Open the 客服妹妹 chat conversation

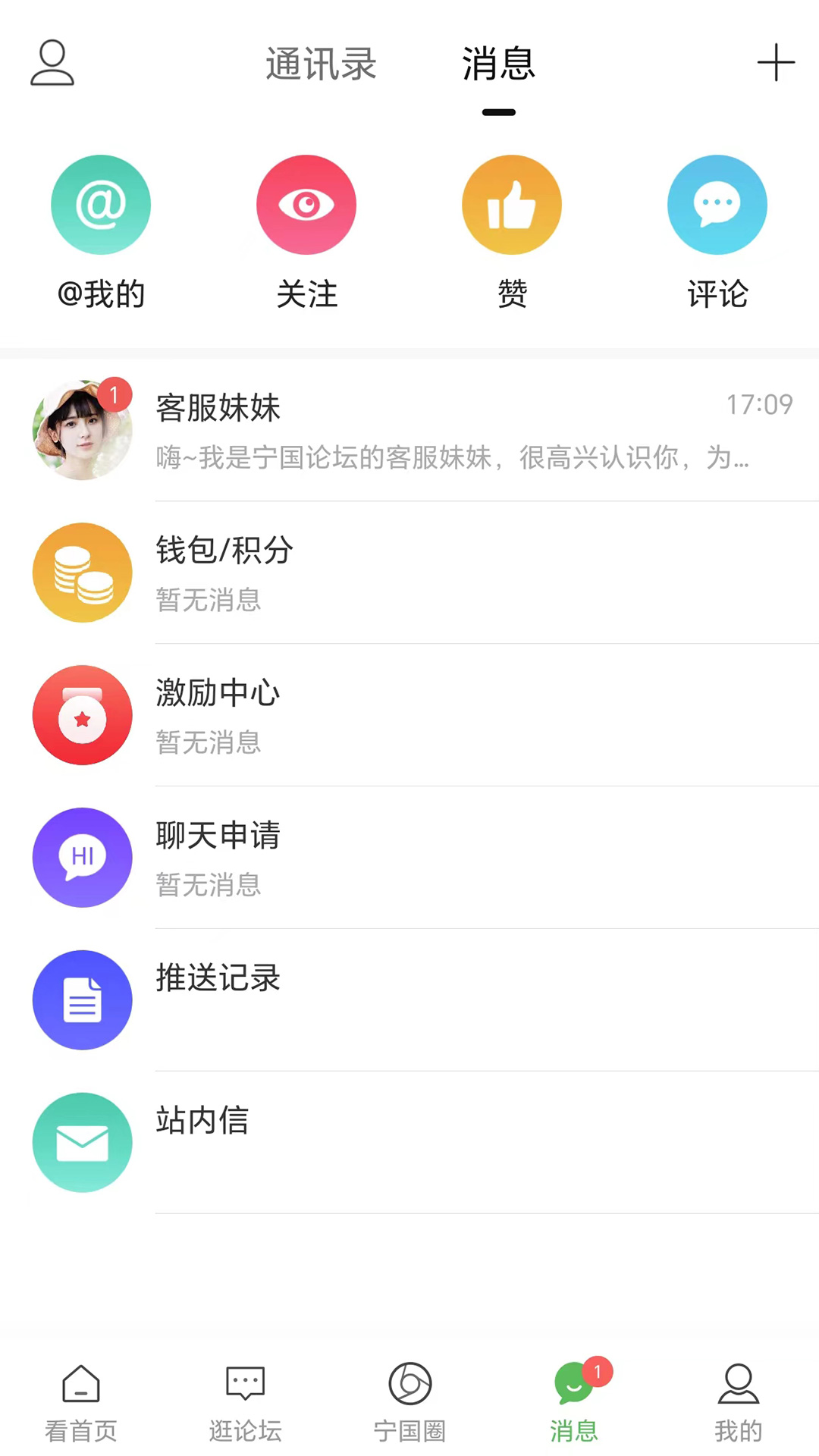(409, 430)
